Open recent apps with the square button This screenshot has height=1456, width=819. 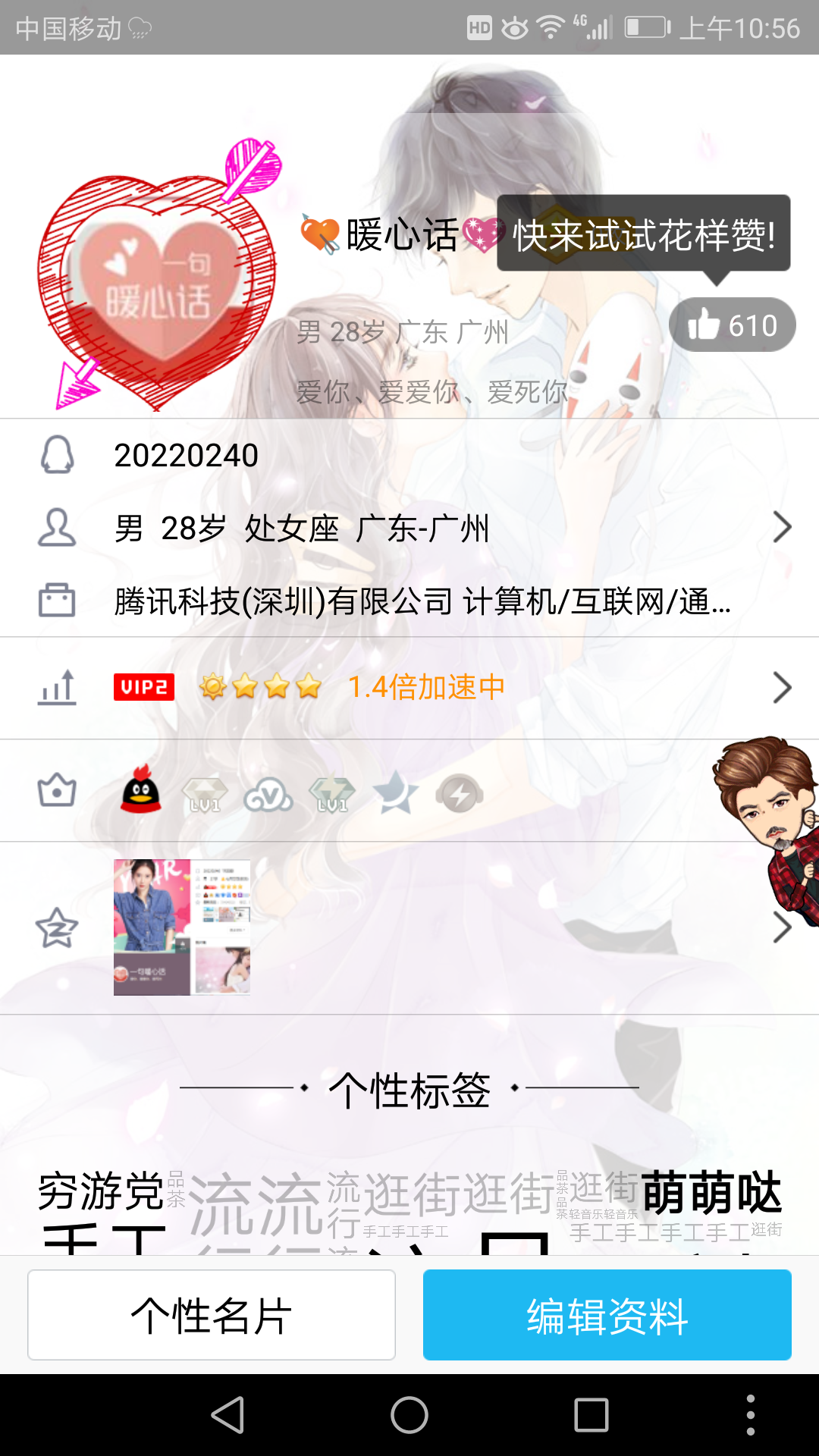click(x=591, y=1415)
